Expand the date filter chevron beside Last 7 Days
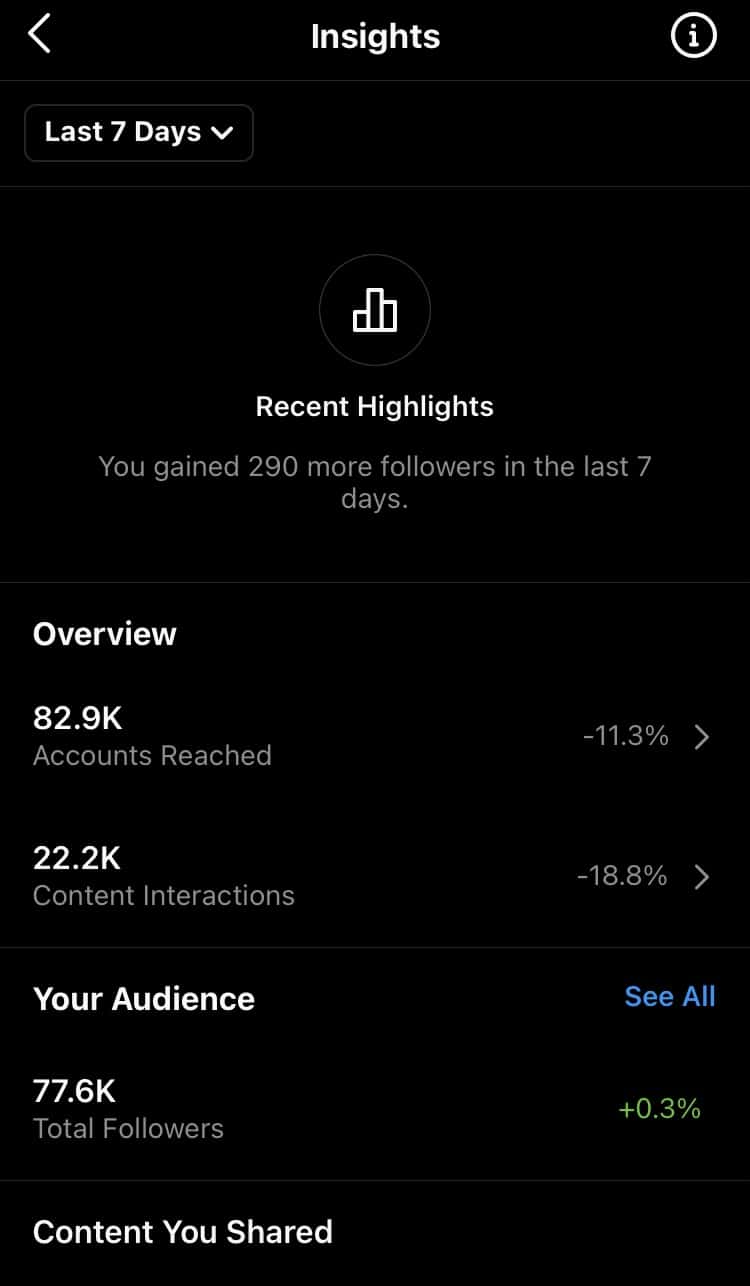750x1286 pixels. (x=222, y=133)
